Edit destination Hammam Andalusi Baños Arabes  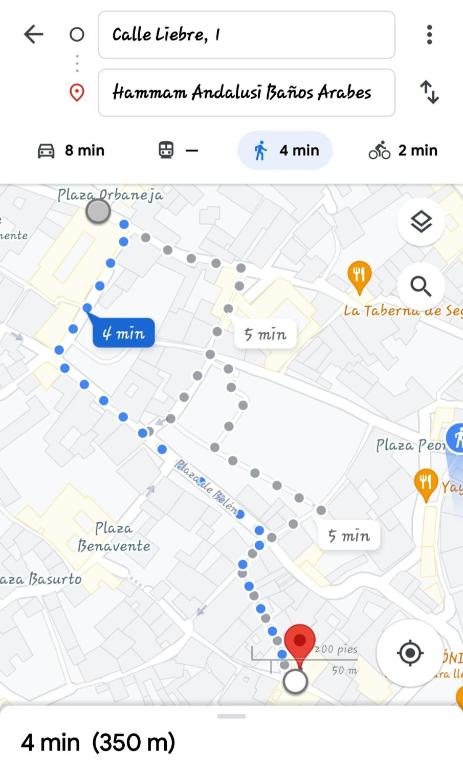[246, 93]
